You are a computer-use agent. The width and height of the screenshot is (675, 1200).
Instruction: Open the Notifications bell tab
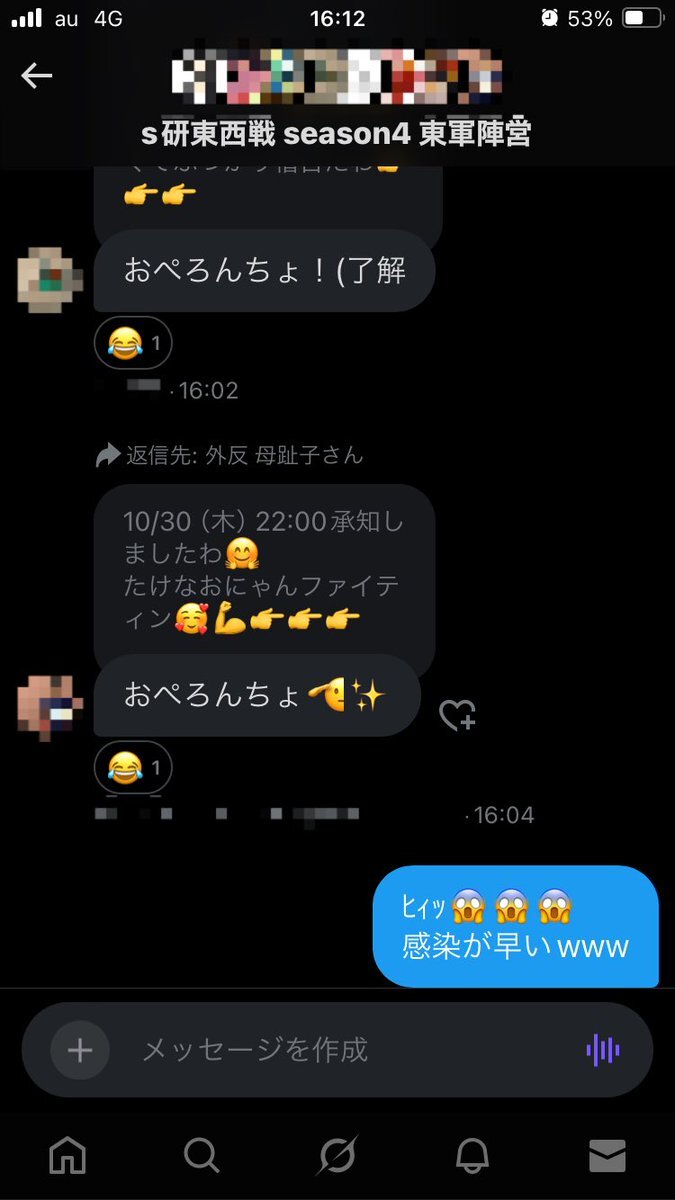(x=472, y=1156)
